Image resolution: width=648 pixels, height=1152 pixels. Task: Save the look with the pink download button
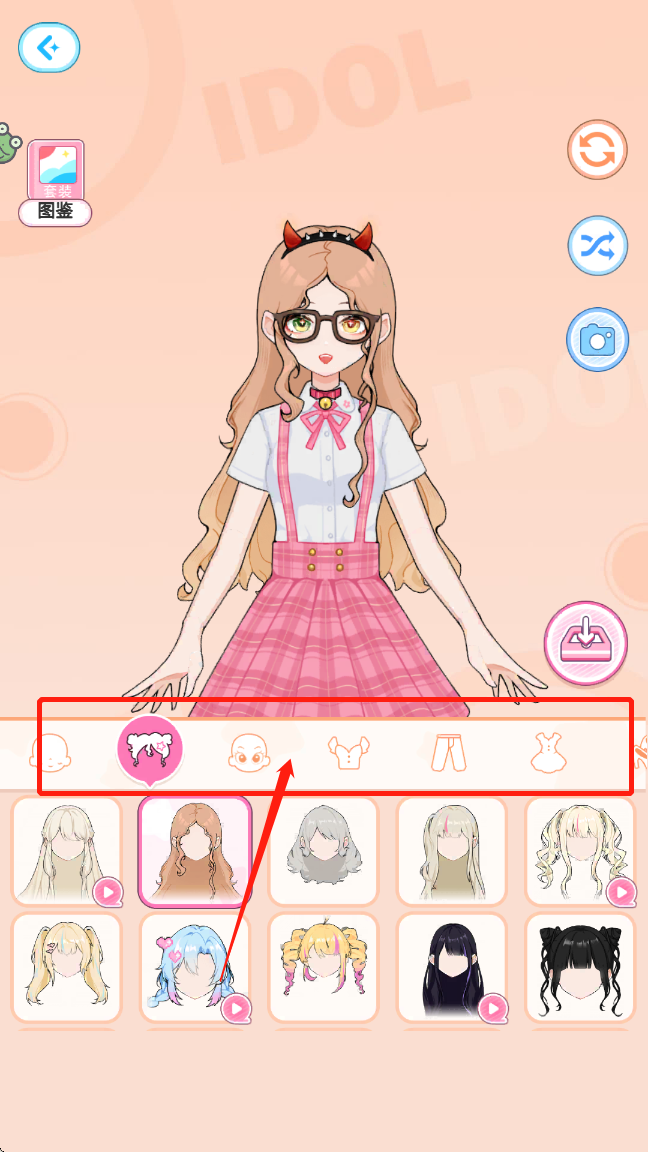pos(586,643)
